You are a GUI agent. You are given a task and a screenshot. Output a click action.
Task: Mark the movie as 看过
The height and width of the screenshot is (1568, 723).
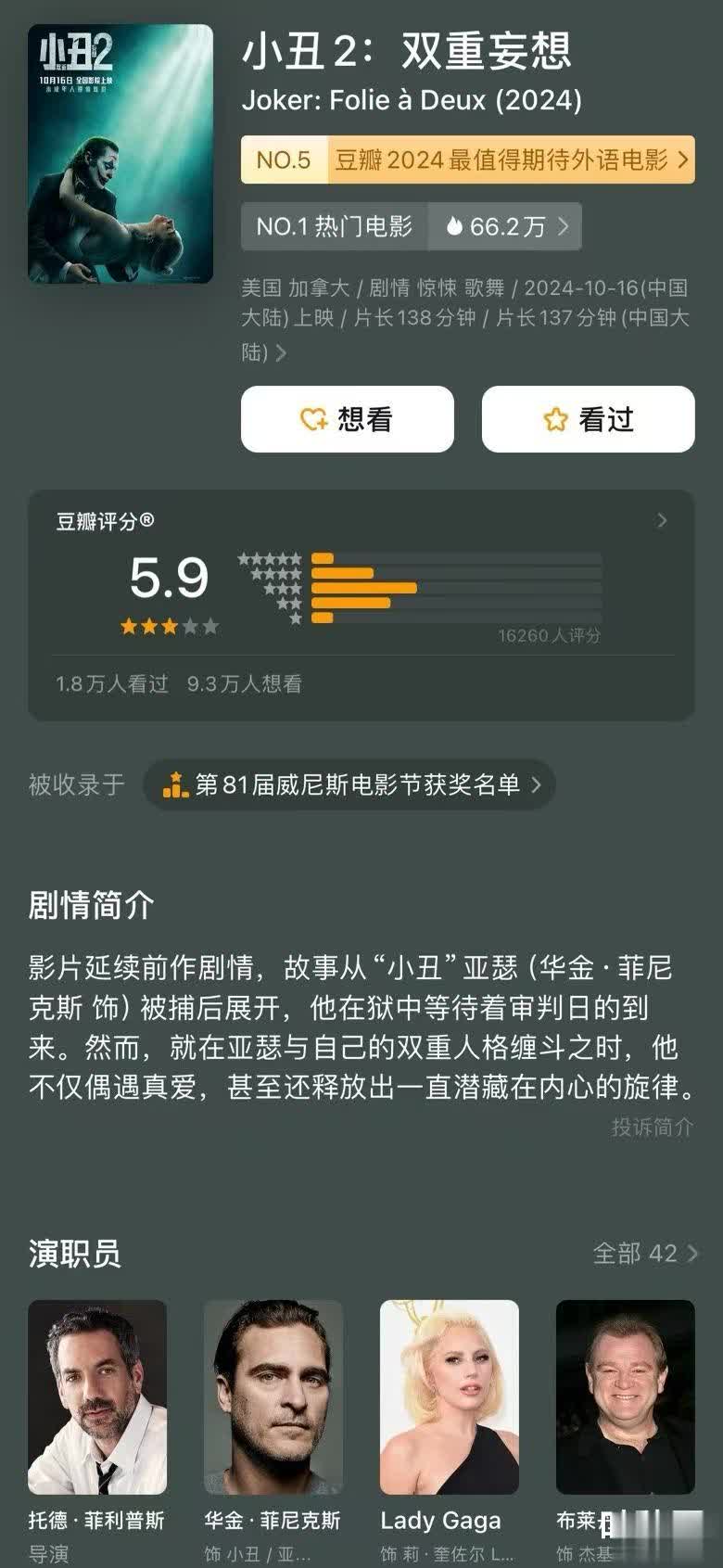tap(588, 419)
